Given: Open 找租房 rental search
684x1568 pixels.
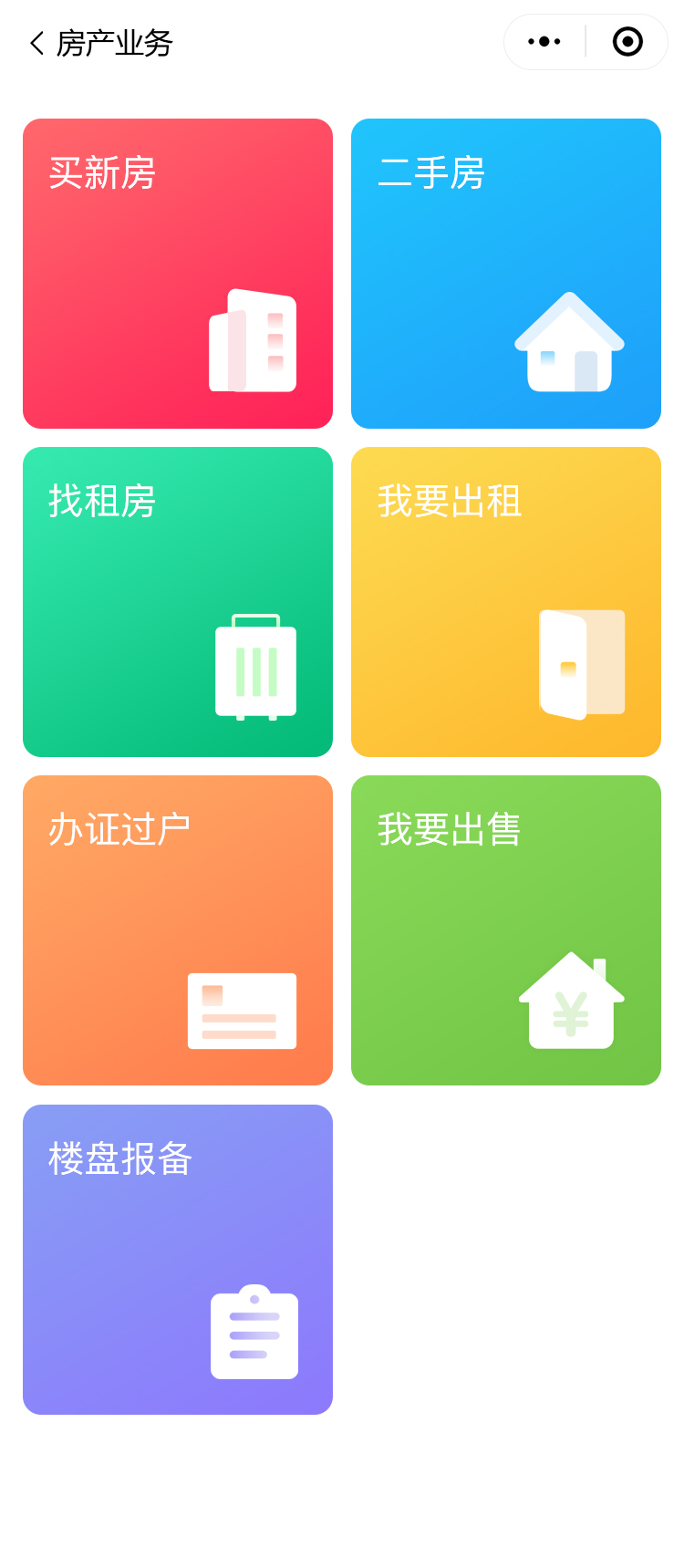Looking at the screenshot, I should coord(178,602).
